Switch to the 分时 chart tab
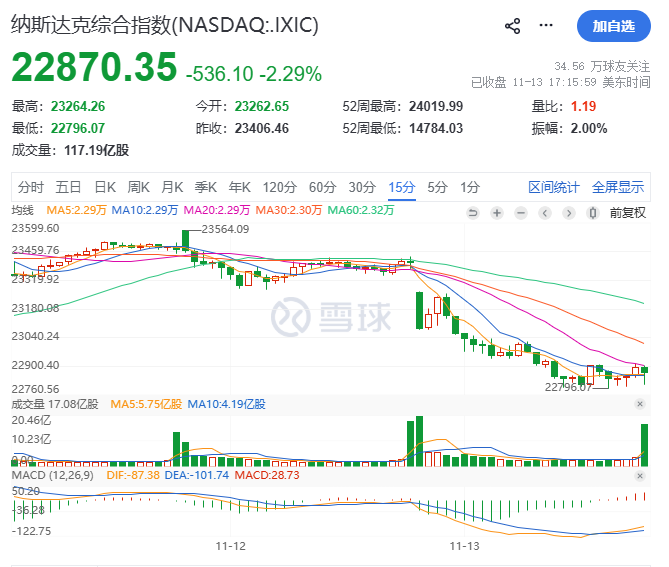This screenshot has width=669, height=567. point(31,187)
